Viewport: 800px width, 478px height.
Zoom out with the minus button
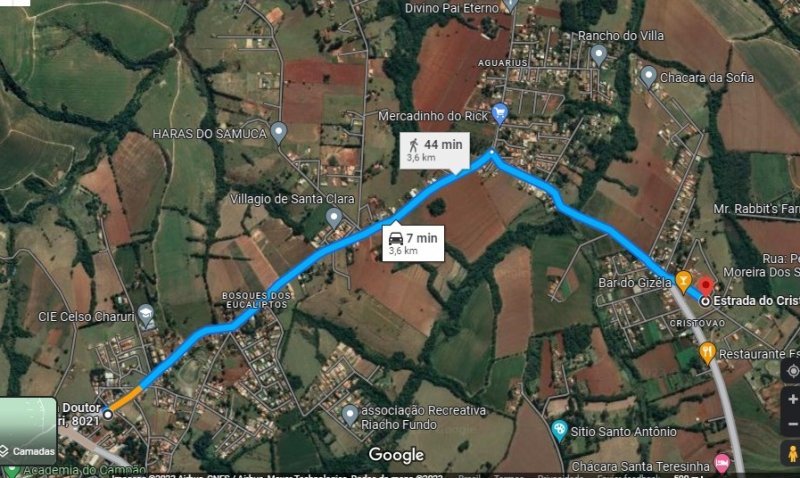pos(792,424)
